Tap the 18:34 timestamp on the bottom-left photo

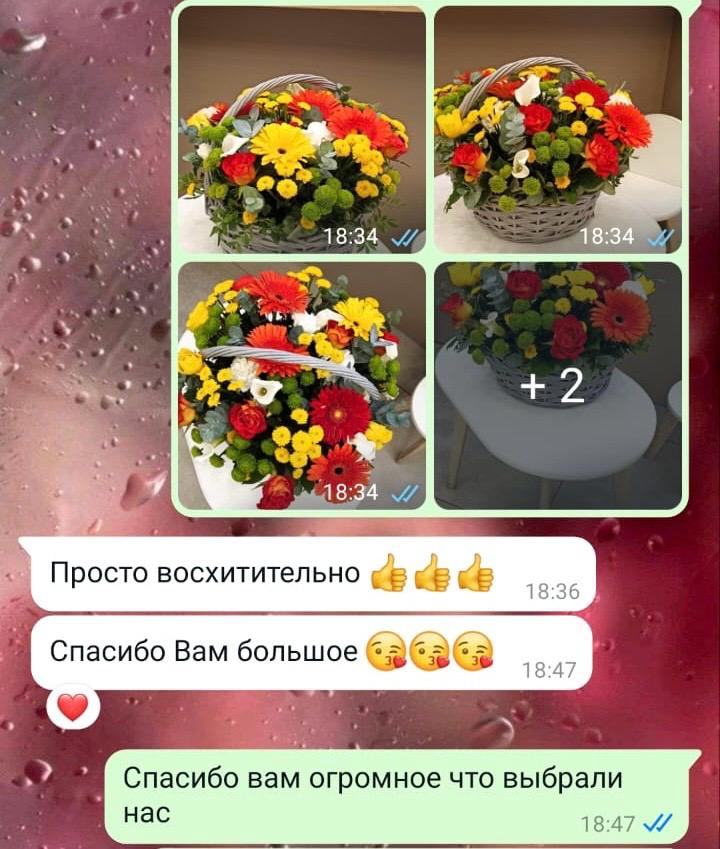[349, 492]
